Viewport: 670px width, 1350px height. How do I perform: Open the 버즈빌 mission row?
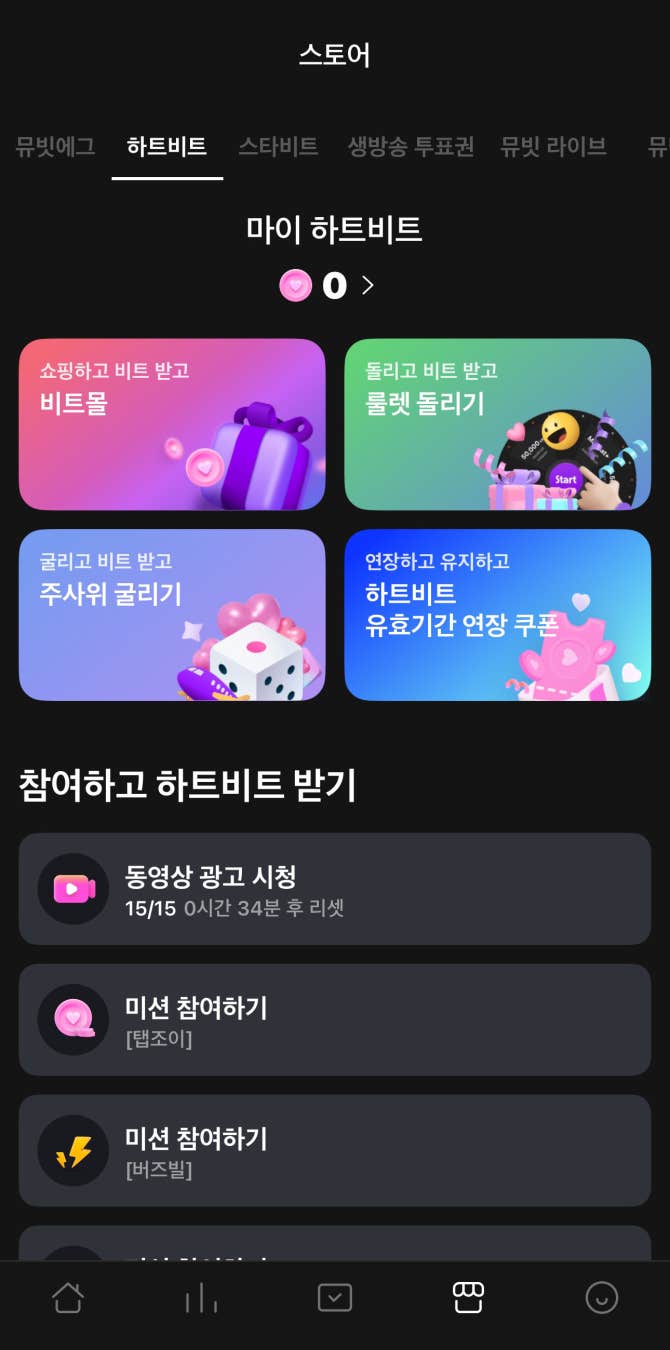click(x=334, y=1150)
